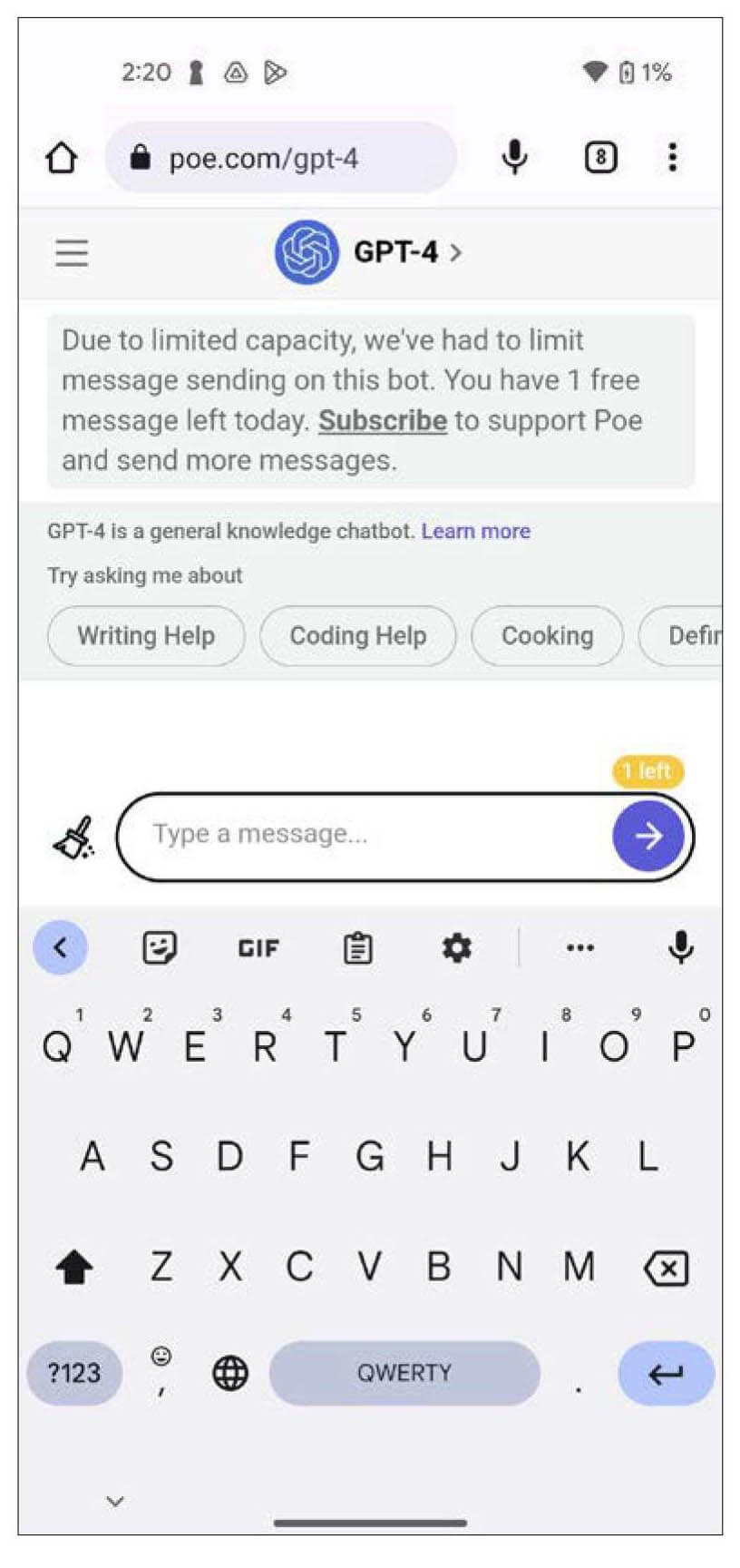Tap the browser home icon

point(61,158)
